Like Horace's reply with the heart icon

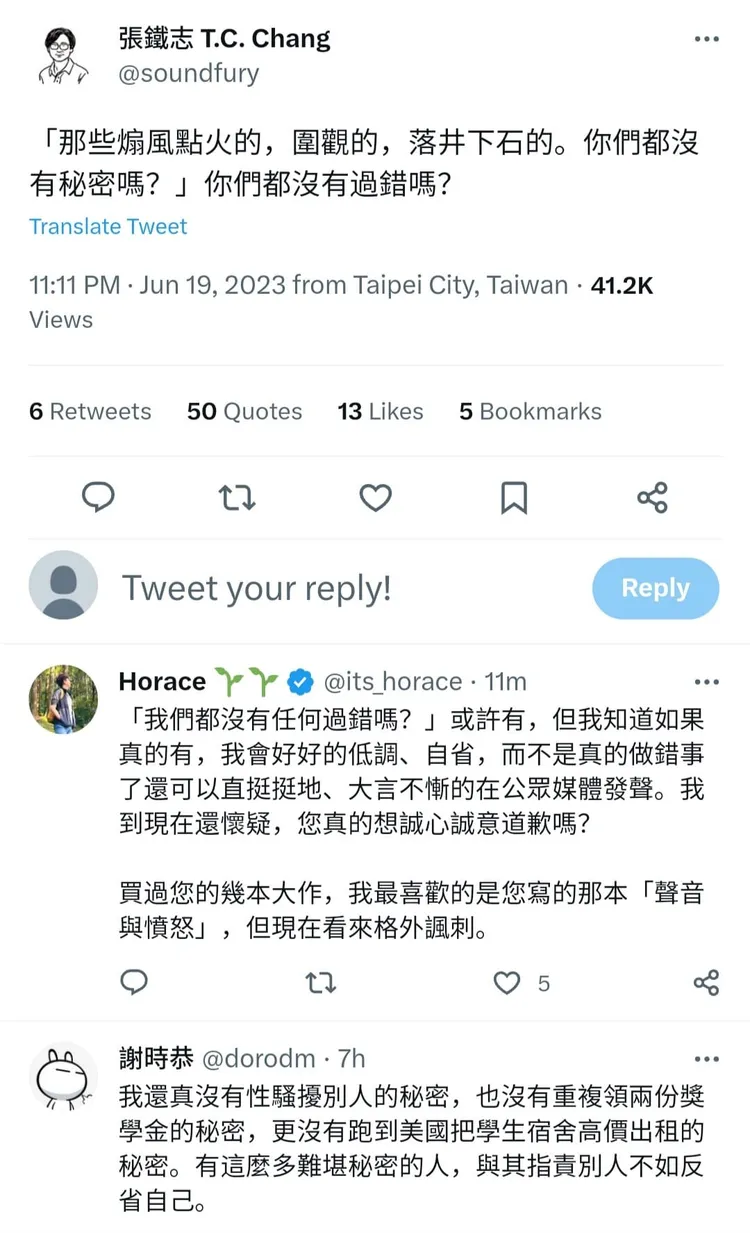(x=506, y=983)
